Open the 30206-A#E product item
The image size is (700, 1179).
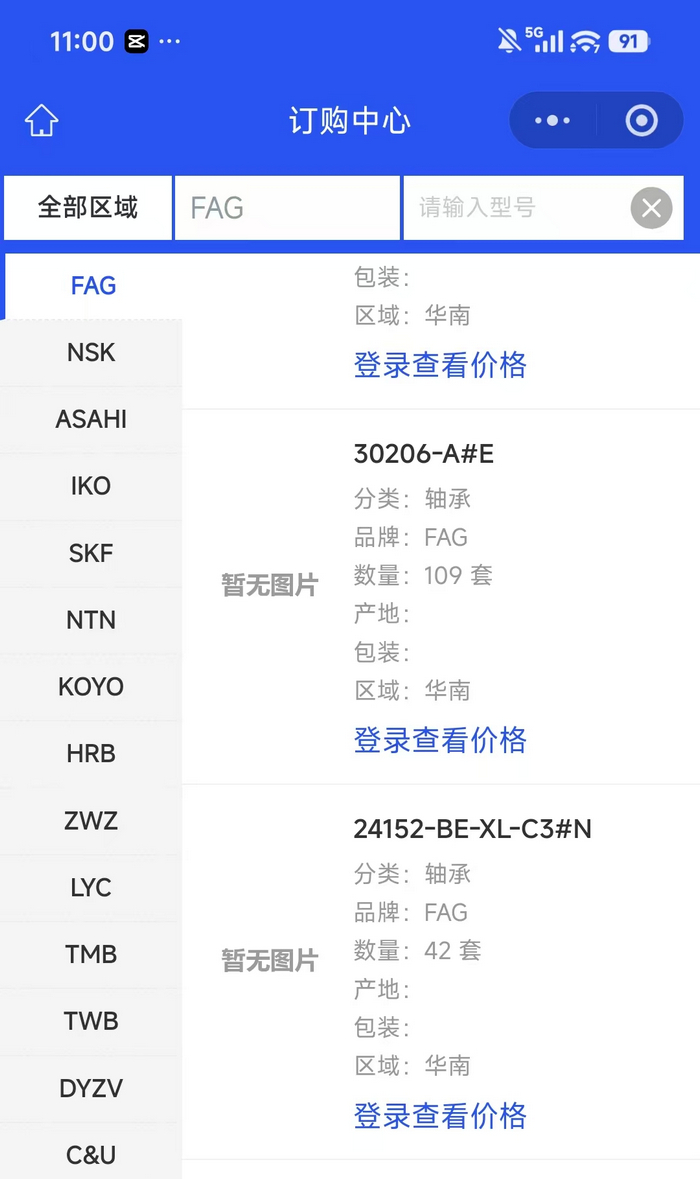(424, 454)
